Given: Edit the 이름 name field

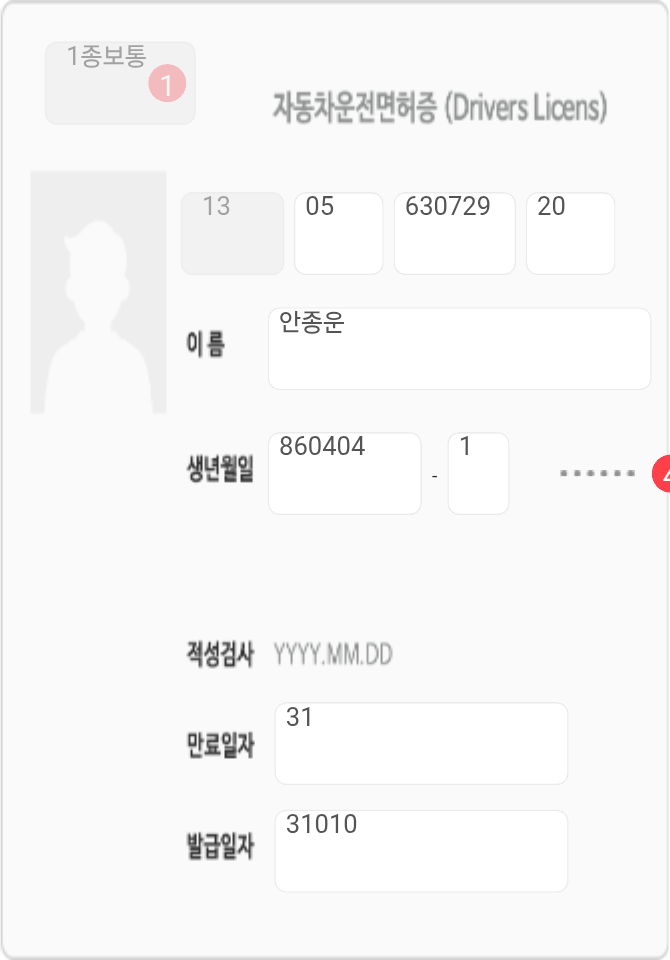Looking at the screenshot, I should (x=459, y=348).
